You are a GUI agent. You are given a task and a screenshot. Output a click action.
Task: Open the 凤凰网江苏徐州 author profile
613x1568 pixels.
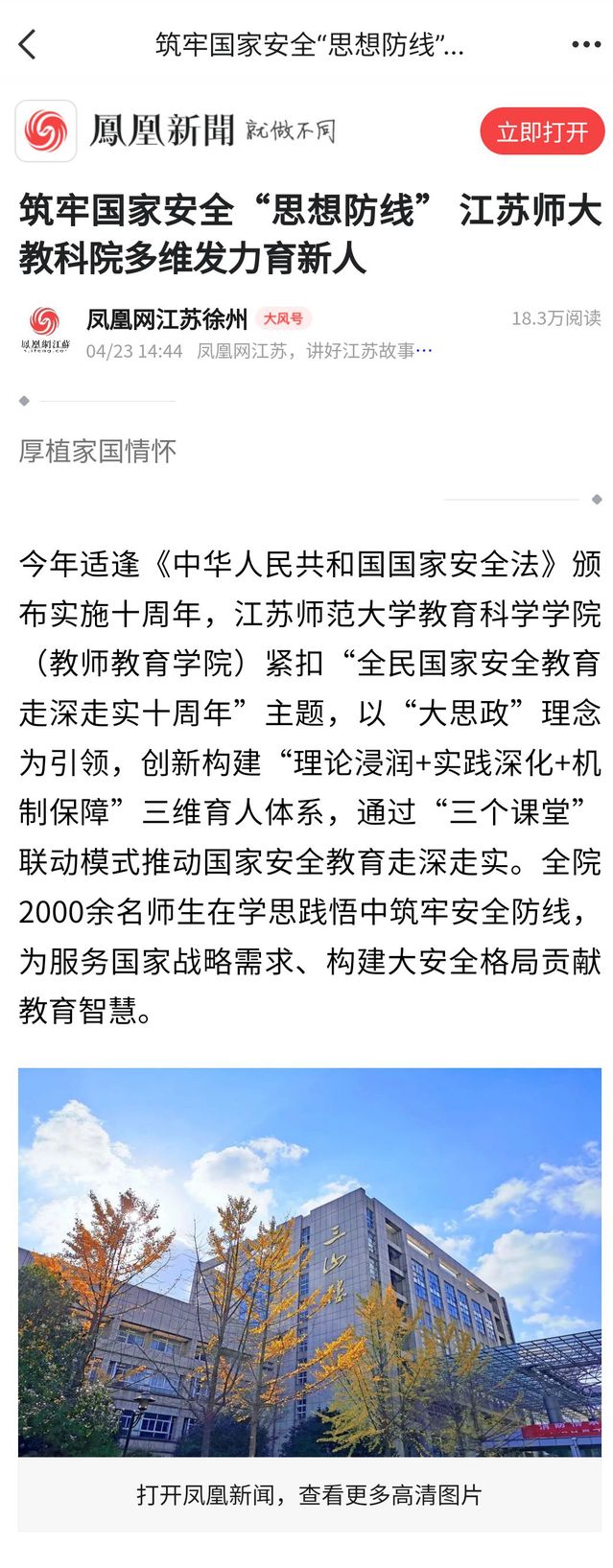(167, 318)
